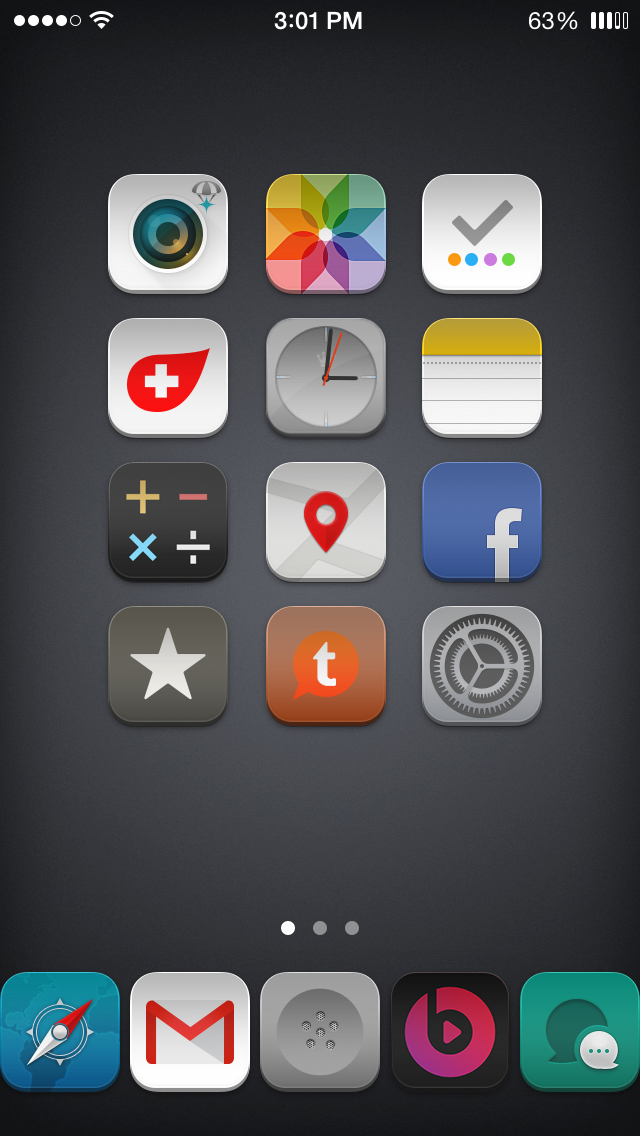The image size is (640, 1136).
Task: Open the Notes app
Action: [x=482, y=377]
